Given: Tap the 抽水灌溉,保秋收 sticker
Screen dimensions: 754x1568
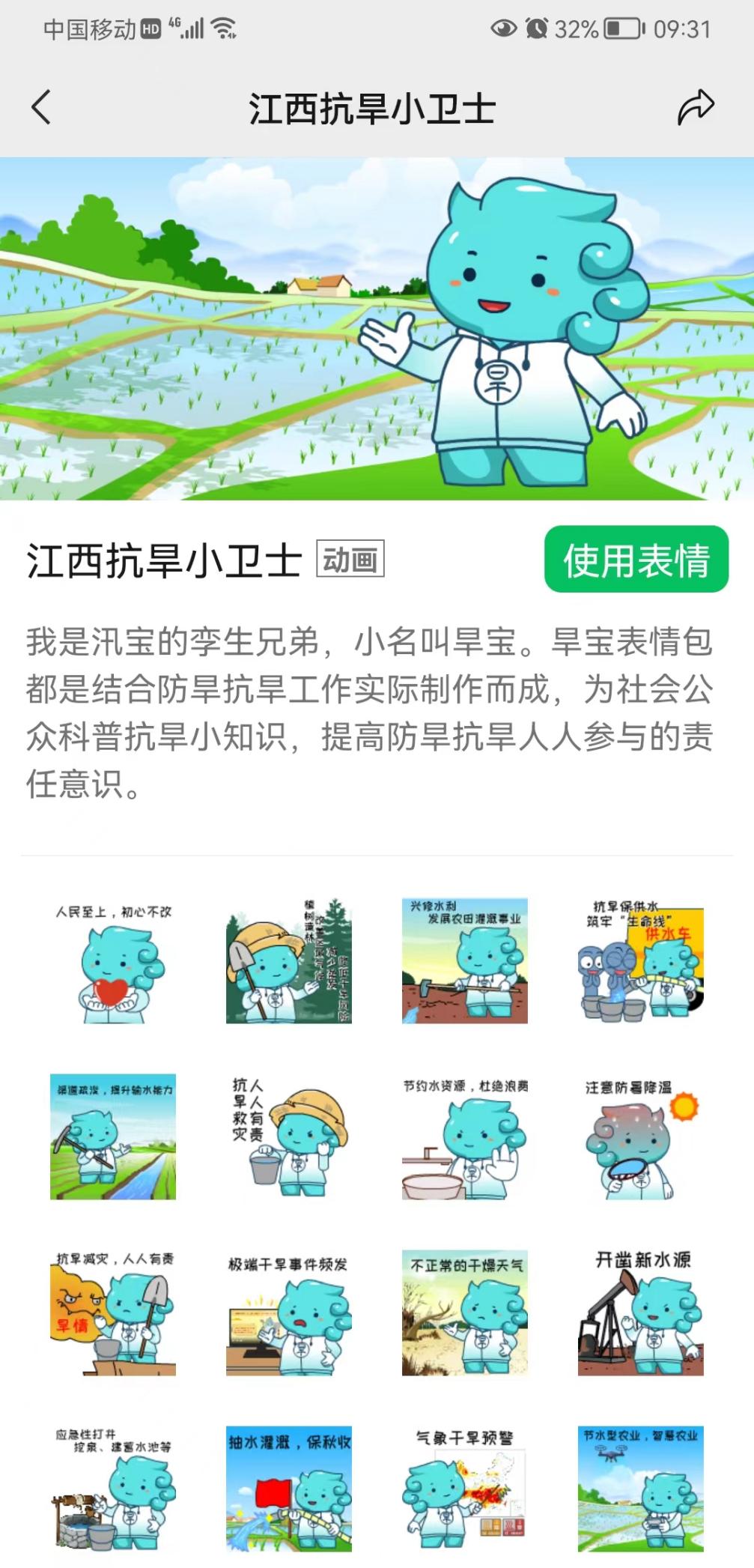Looking at the screenshot, I should pyautogui.click(x=289, y=1488).
